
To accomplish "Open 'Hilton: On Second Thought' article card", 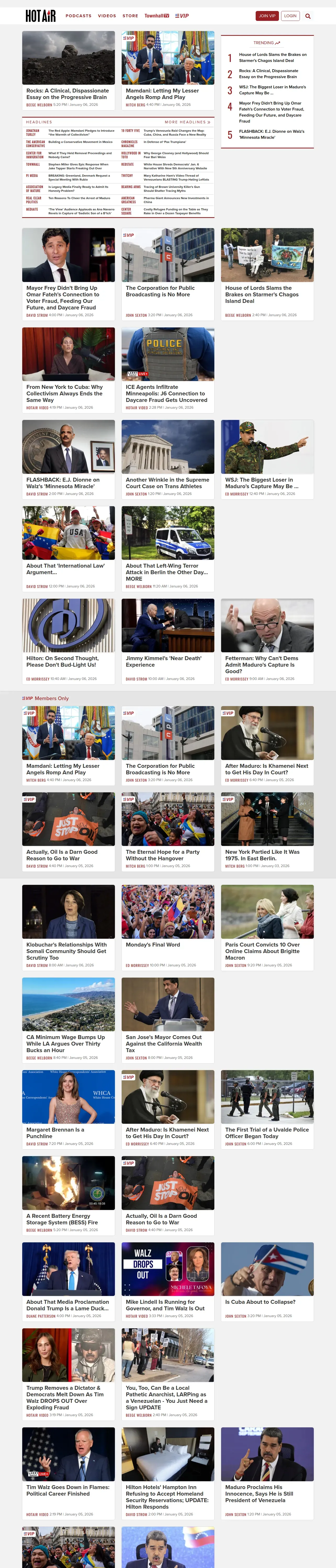I will (x=62, y=661).
